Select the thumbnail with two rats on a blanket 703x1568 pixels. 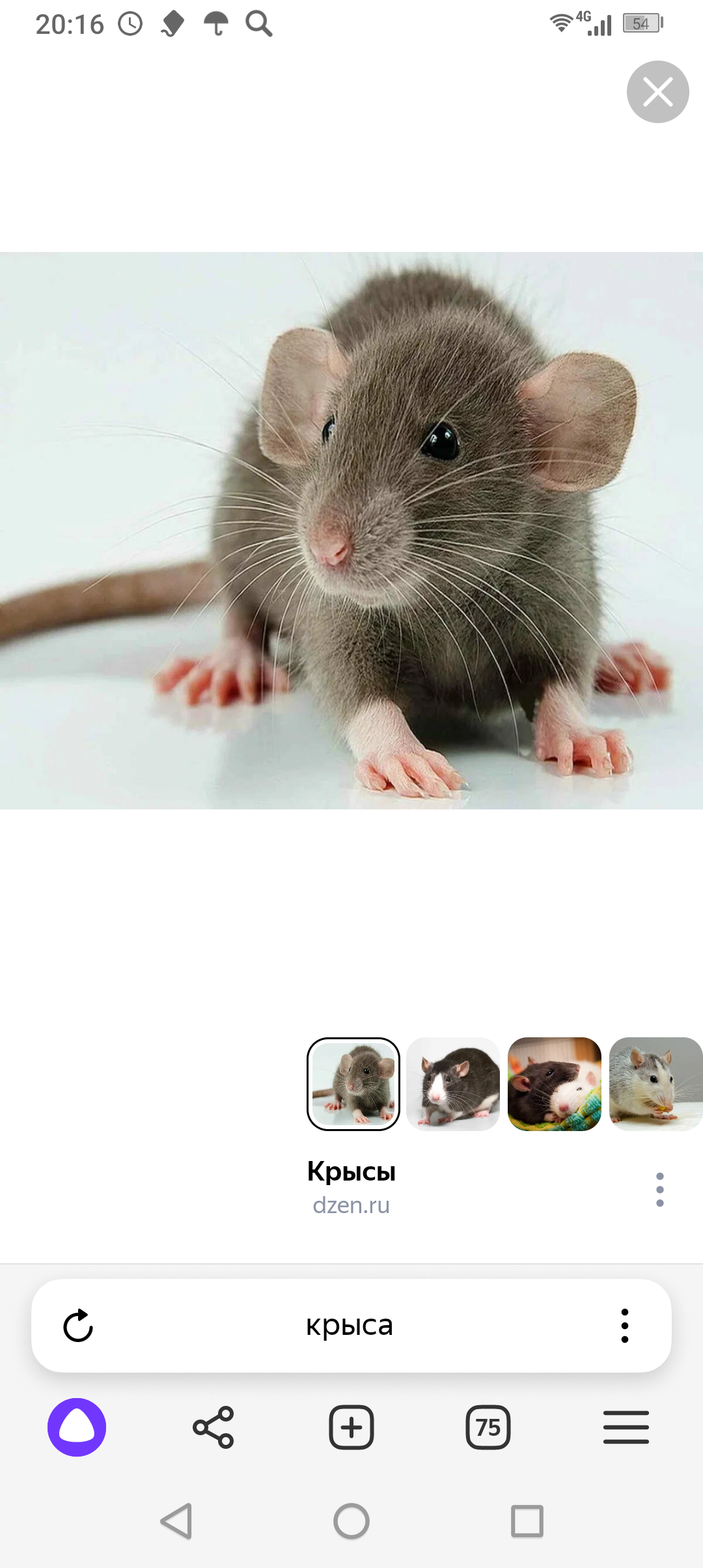[555, 1084]
